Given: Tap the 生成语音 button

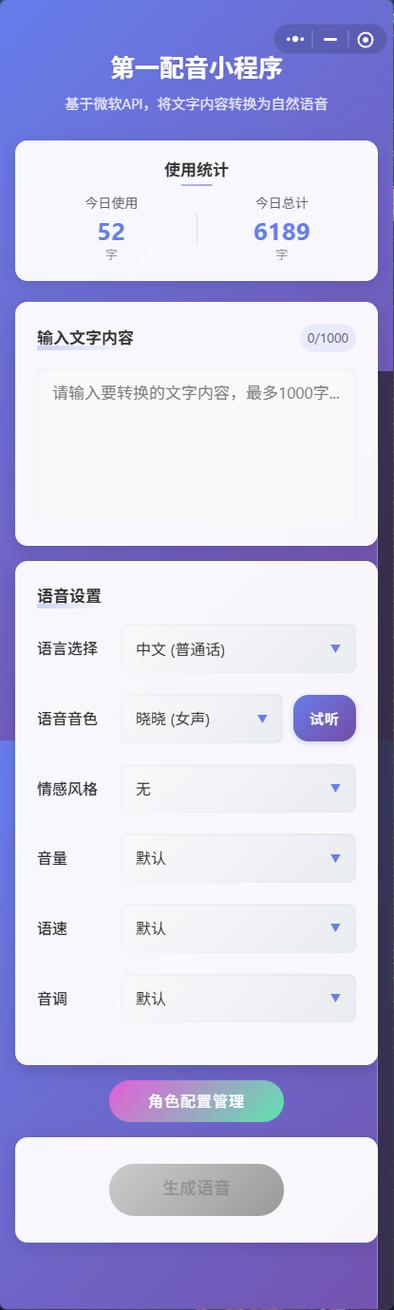Looking at the screenshot, I should [x=196, y=1189].
